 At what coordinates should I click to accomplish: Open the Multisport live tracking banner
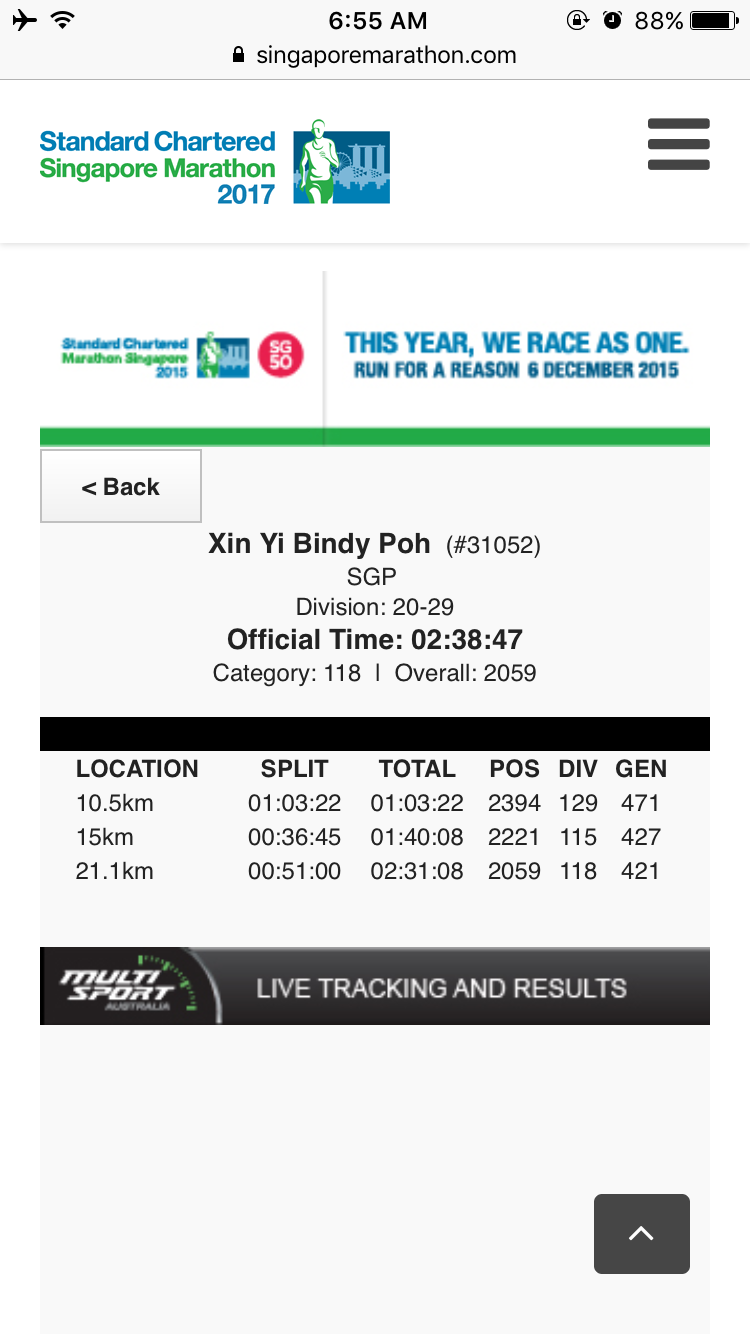coord(375,986)
